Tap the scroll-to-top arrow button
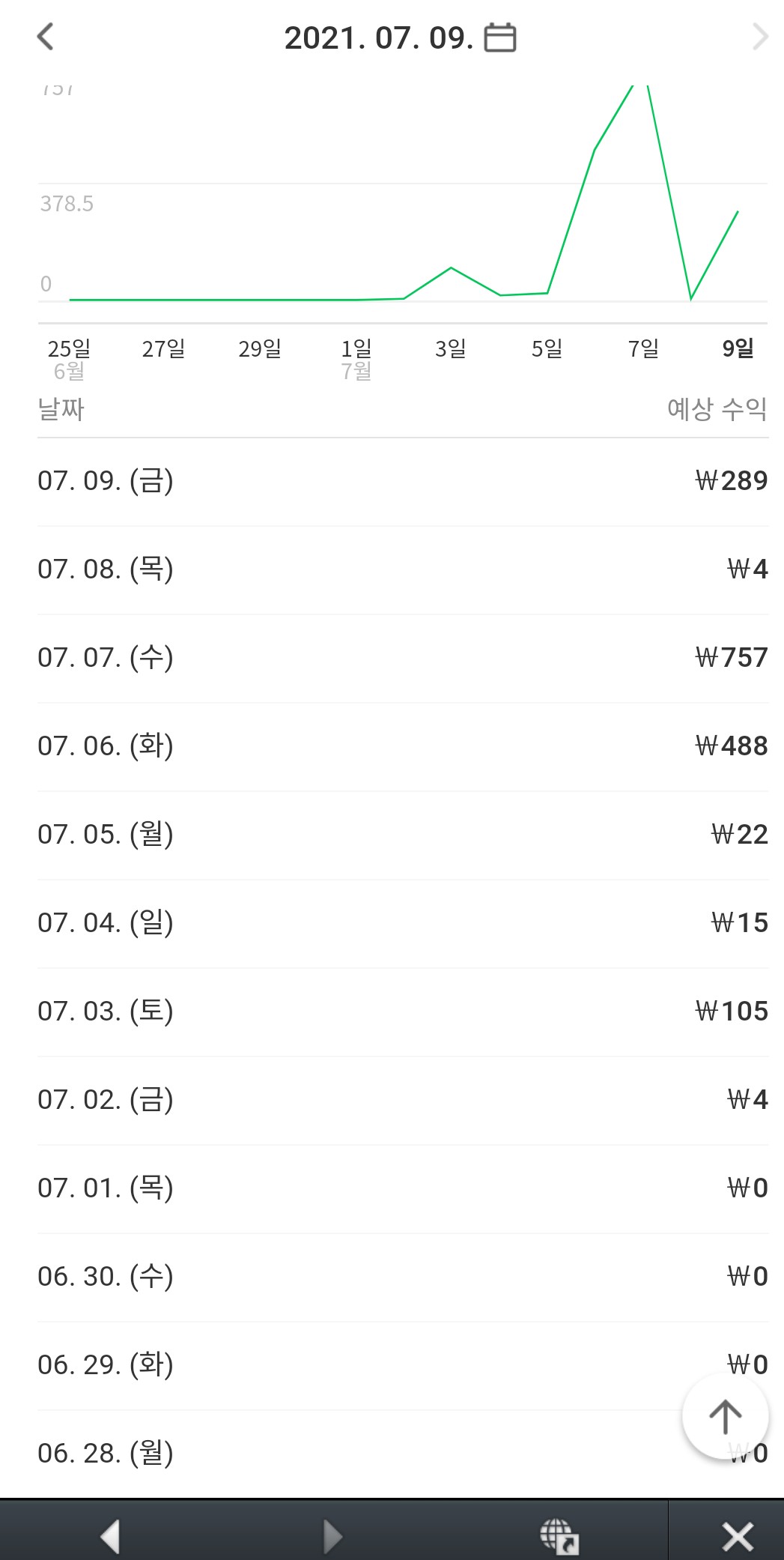This screenshot has height=1560, width=784. pos(725,1417)
